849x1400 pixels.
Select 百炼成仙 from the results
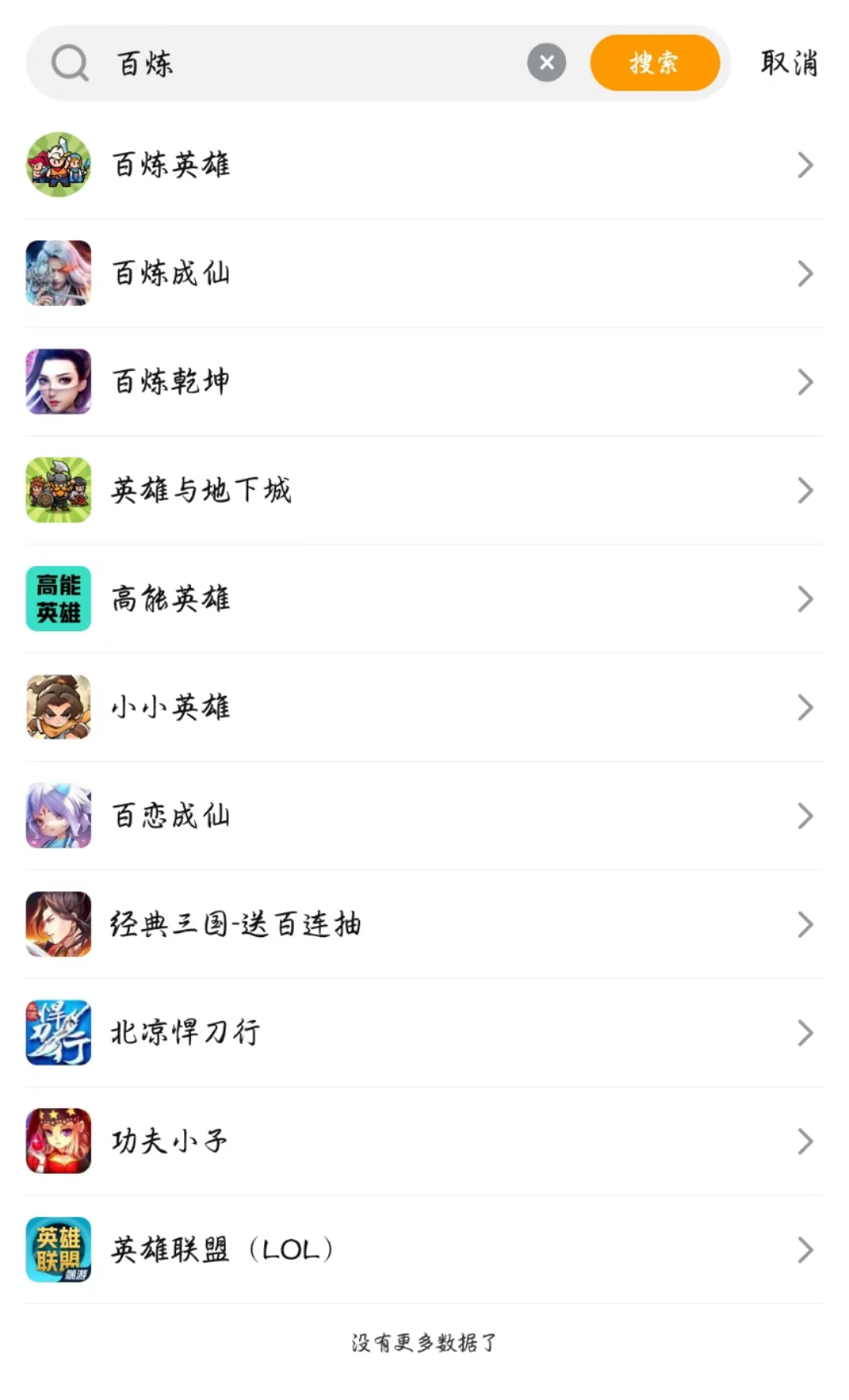click(424, 274)
